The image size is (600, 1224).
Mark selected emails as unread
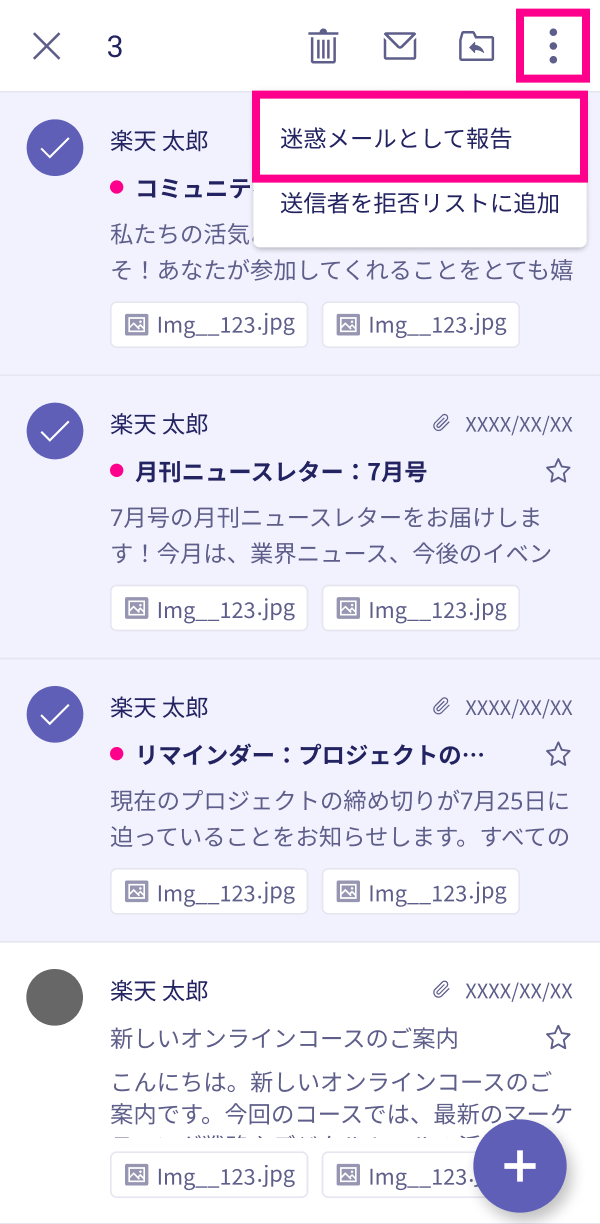[x=400, y=46]
